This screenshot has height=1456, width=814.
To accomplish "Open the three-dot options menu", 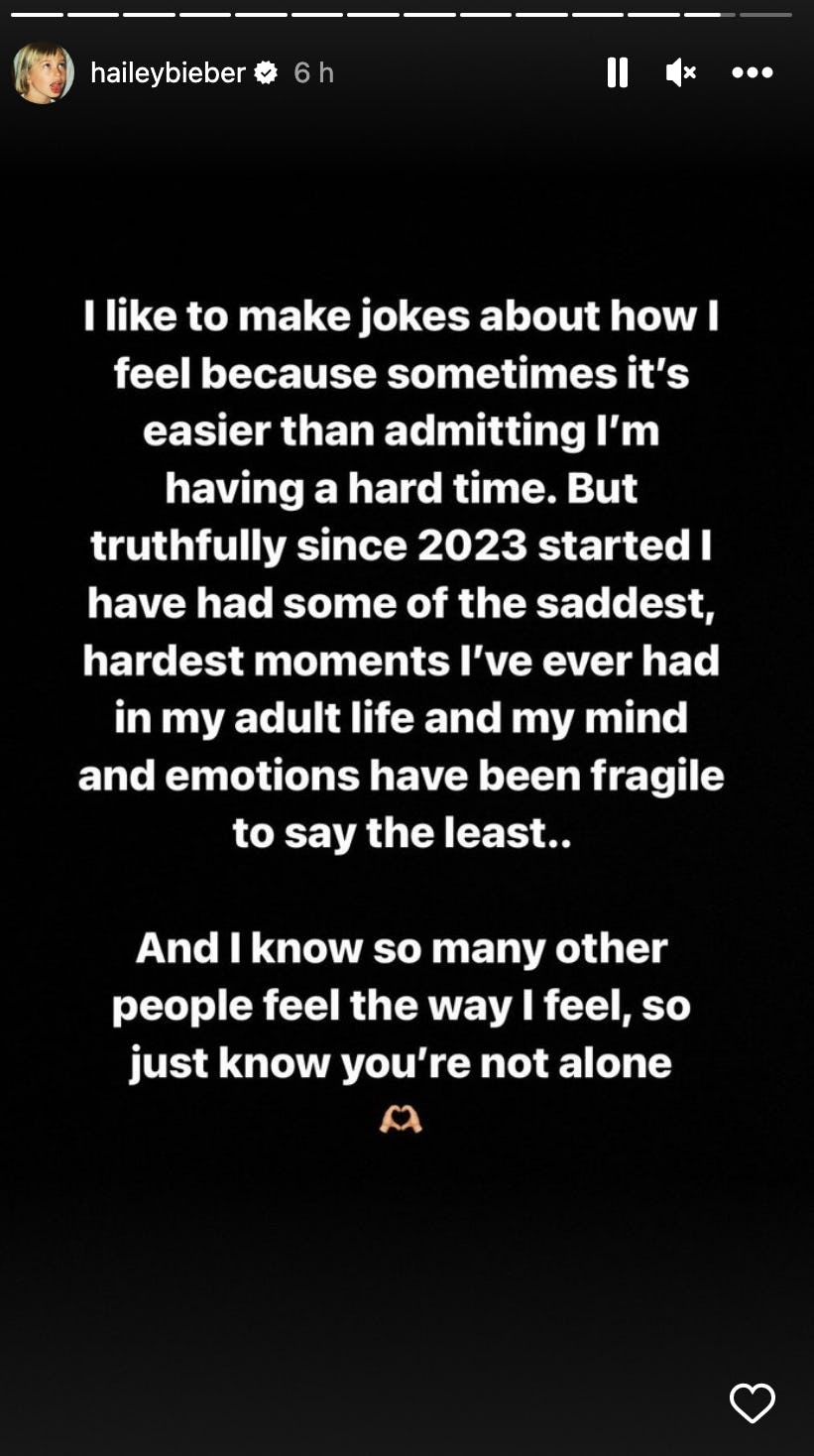I will click(753, 72).
